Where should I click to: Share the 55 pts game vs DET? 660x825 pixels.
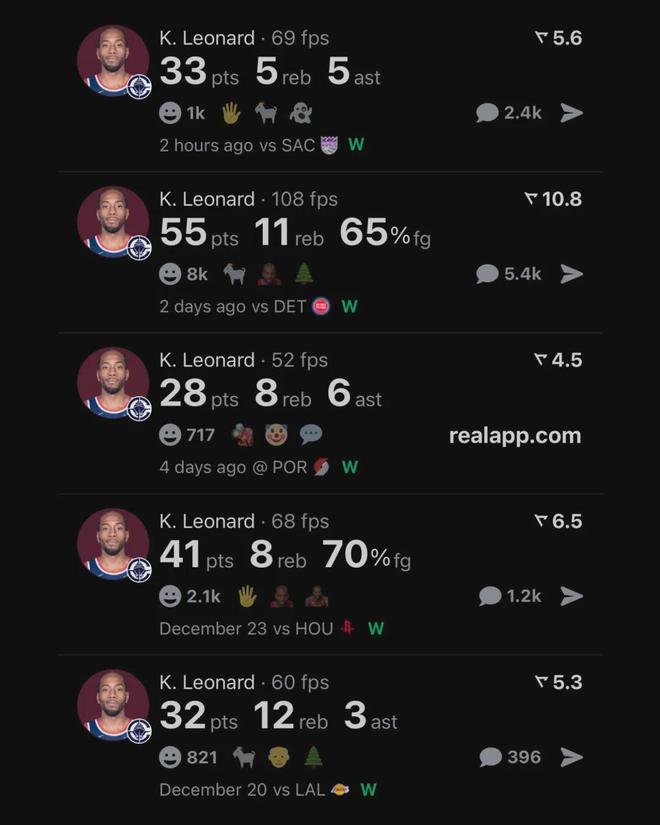click(x=571, y=274)
